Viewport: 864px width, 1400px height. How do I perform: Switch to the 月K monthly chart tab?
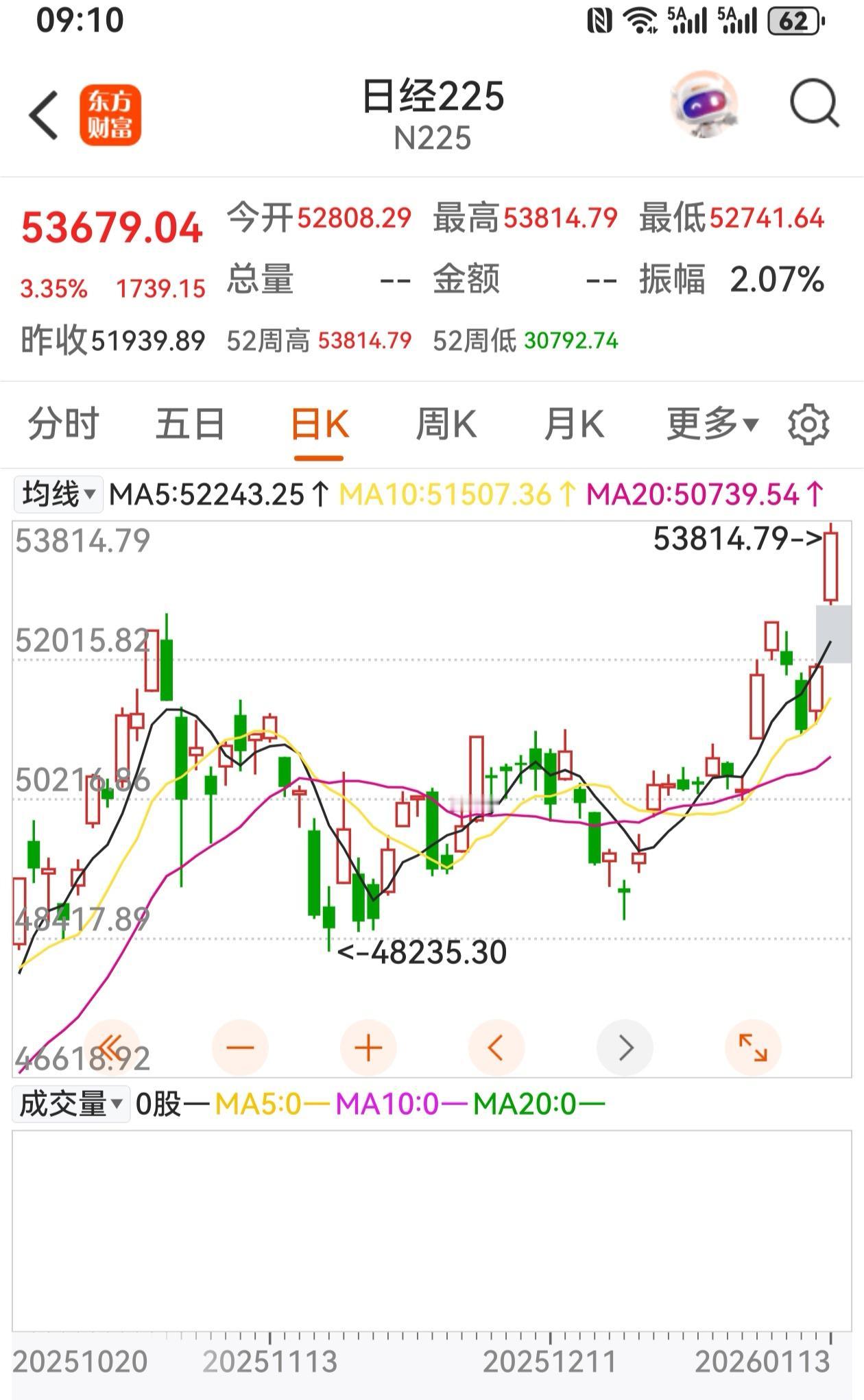point(576,424)
